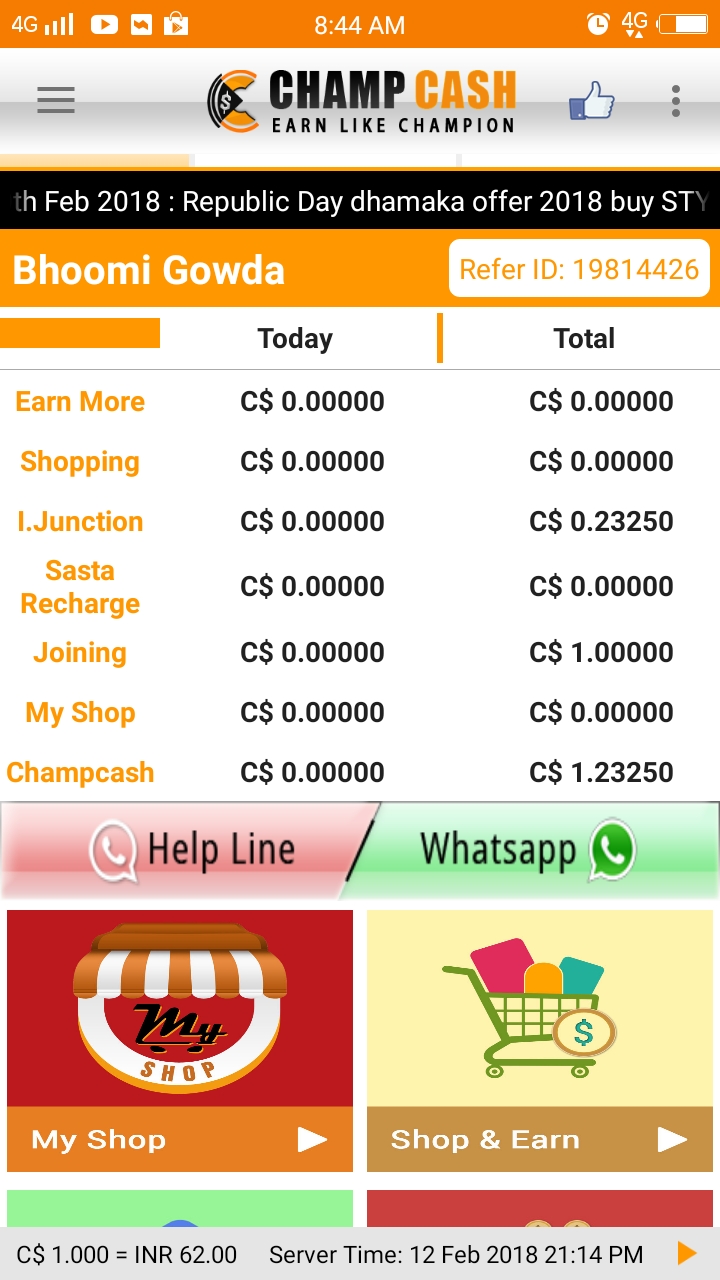View Sasta Recharge earnings
Viewport: 720px width, 1280px height.
coord(80,587)
